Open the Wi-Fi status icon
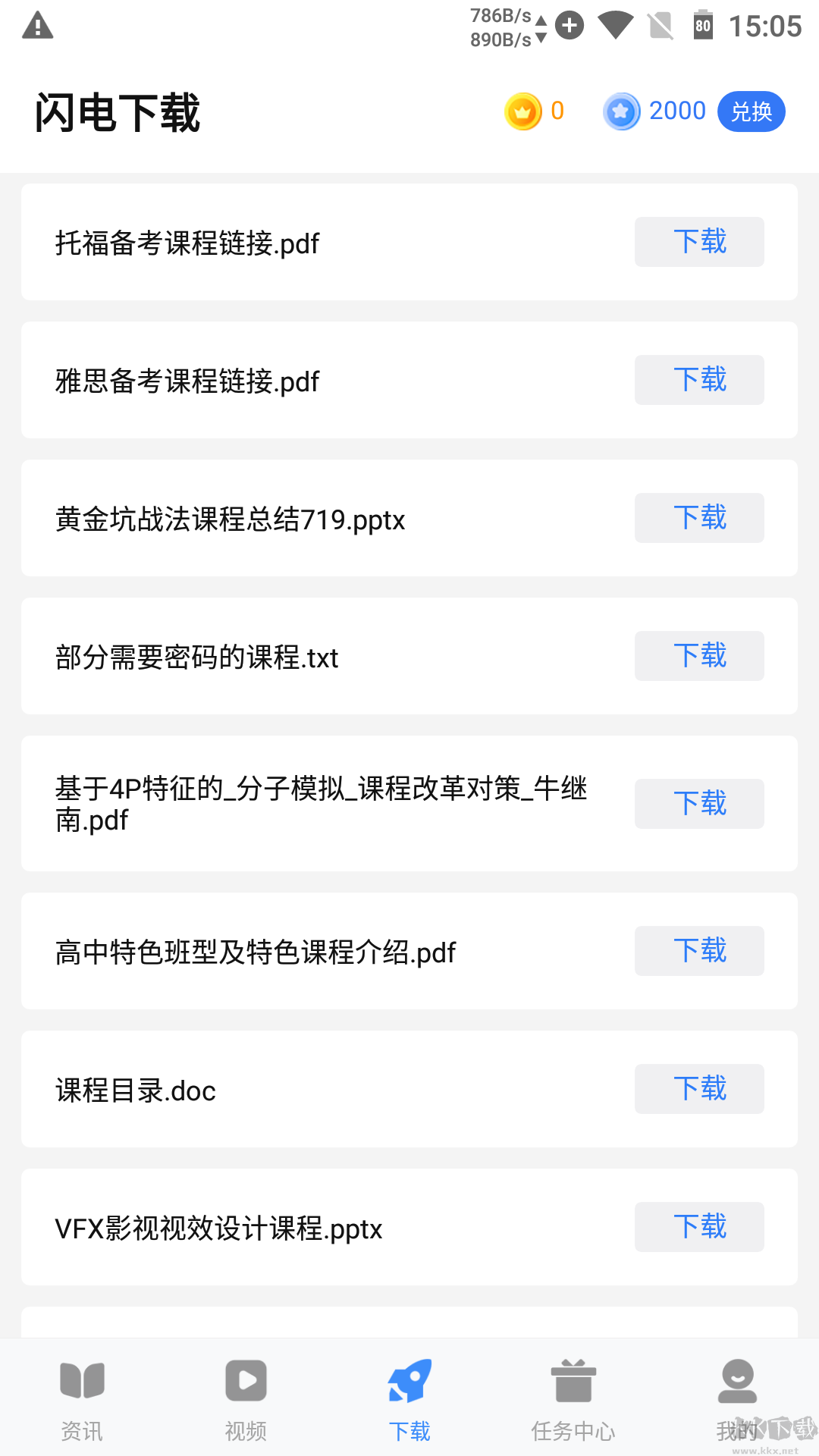Viewport: 819px width, 1456px height. click(x=616, y=24)
